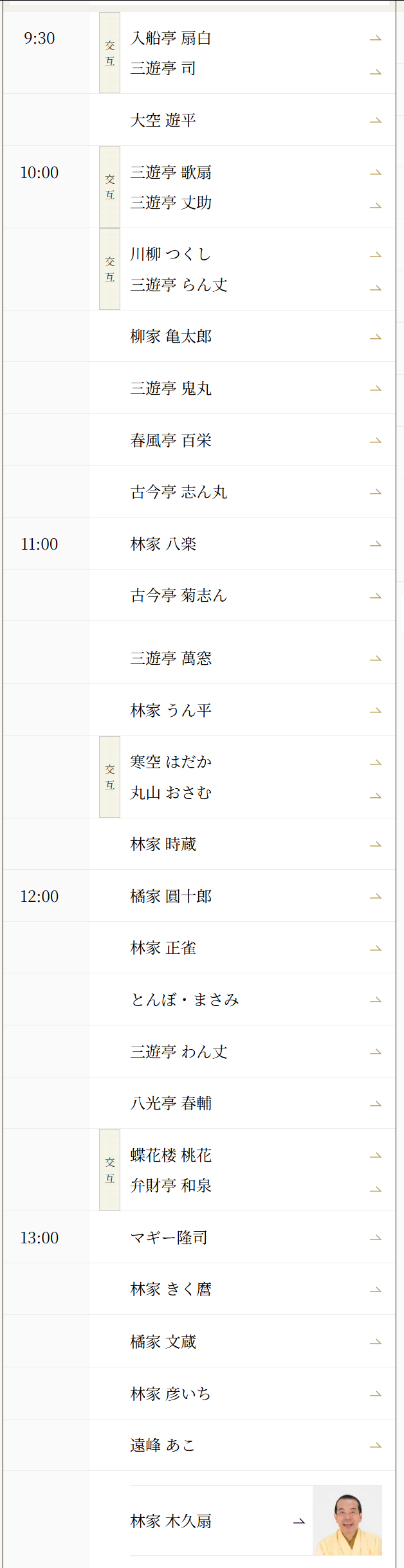Open performer 入船亭 扇白
This screenshot has width=404, height=1568.
click(x=171, y=39)
